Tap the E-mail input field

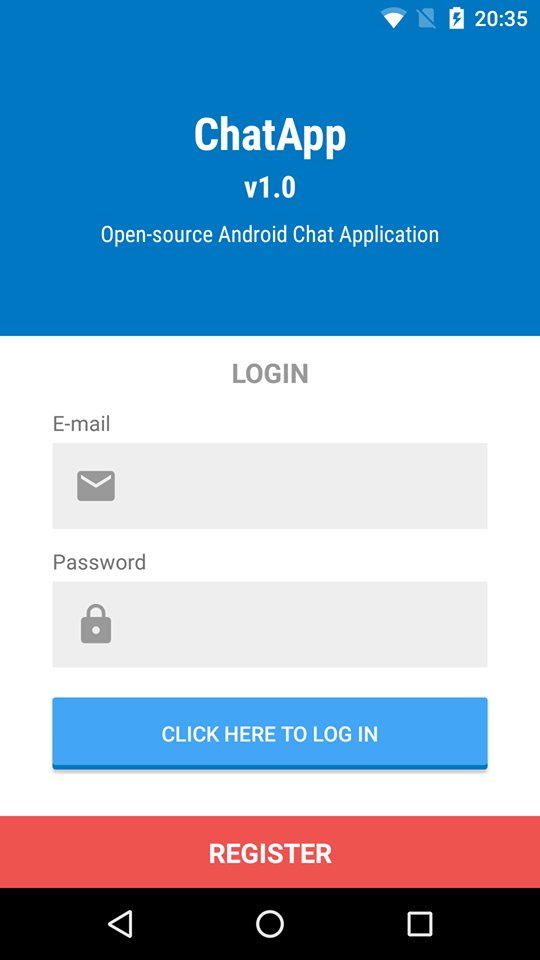pos(269,486)
